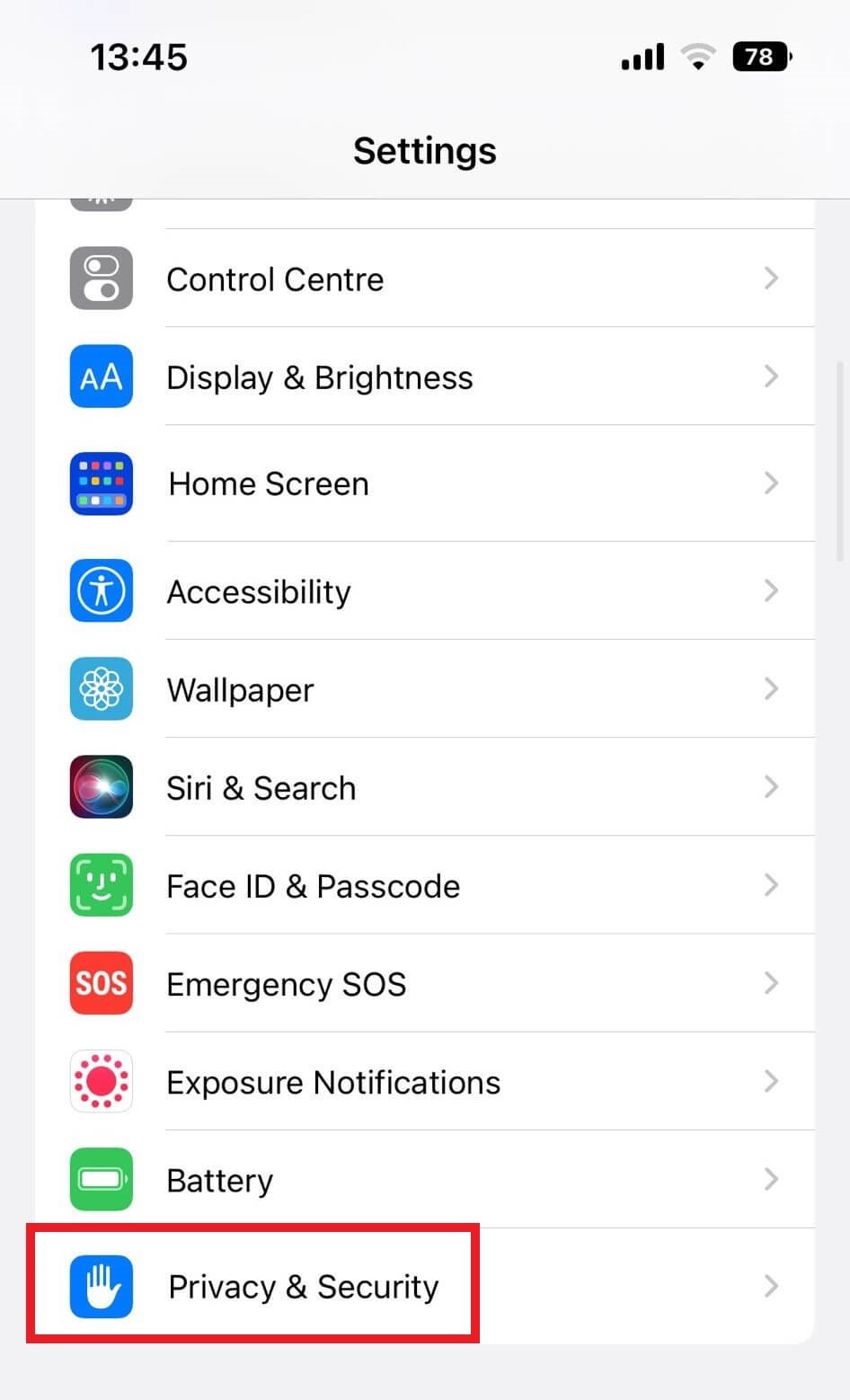The width and height of the screenshot is (850, 1400).
Task: Tap the Battery icon
Action: 101,1179
